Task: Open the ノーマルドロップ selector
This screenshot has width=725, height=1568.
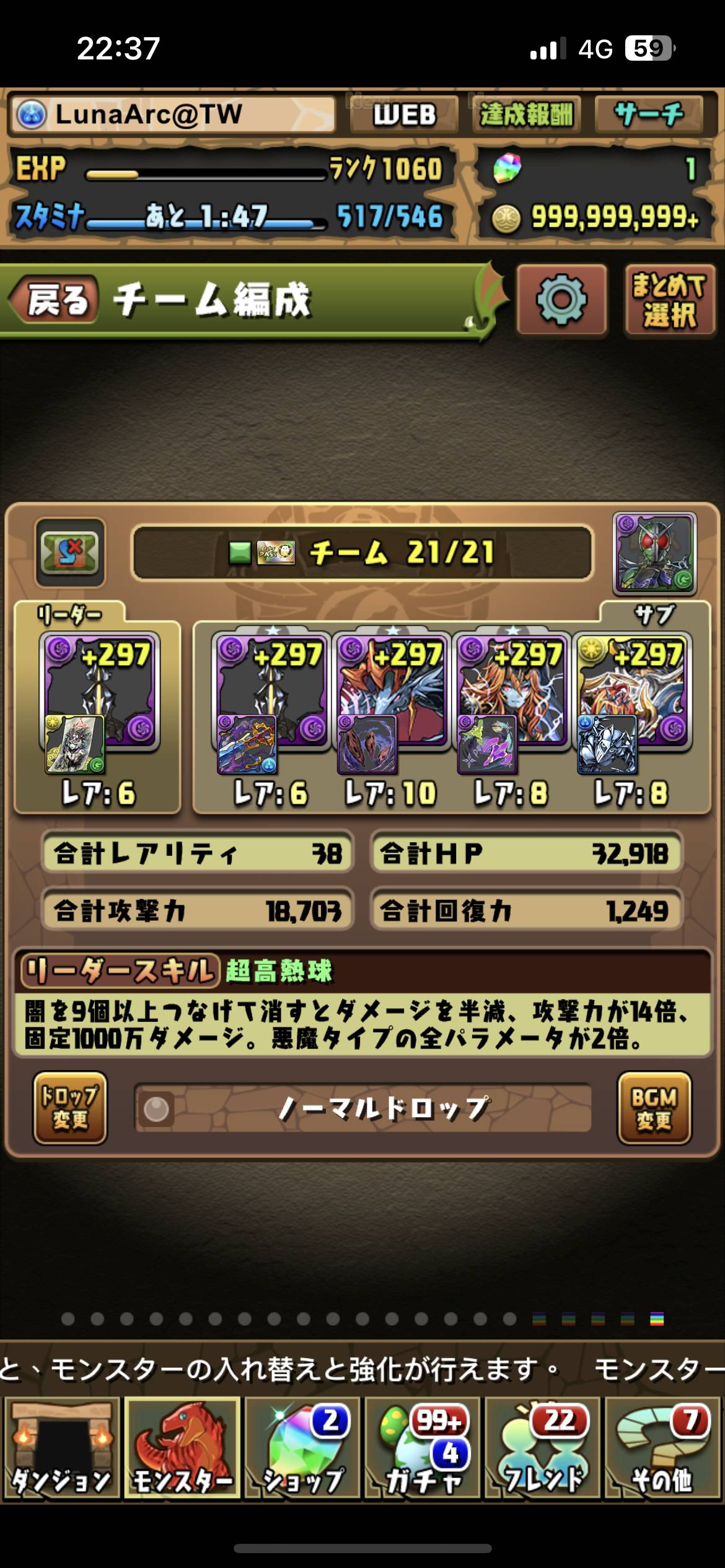Action: point(362,1108)
